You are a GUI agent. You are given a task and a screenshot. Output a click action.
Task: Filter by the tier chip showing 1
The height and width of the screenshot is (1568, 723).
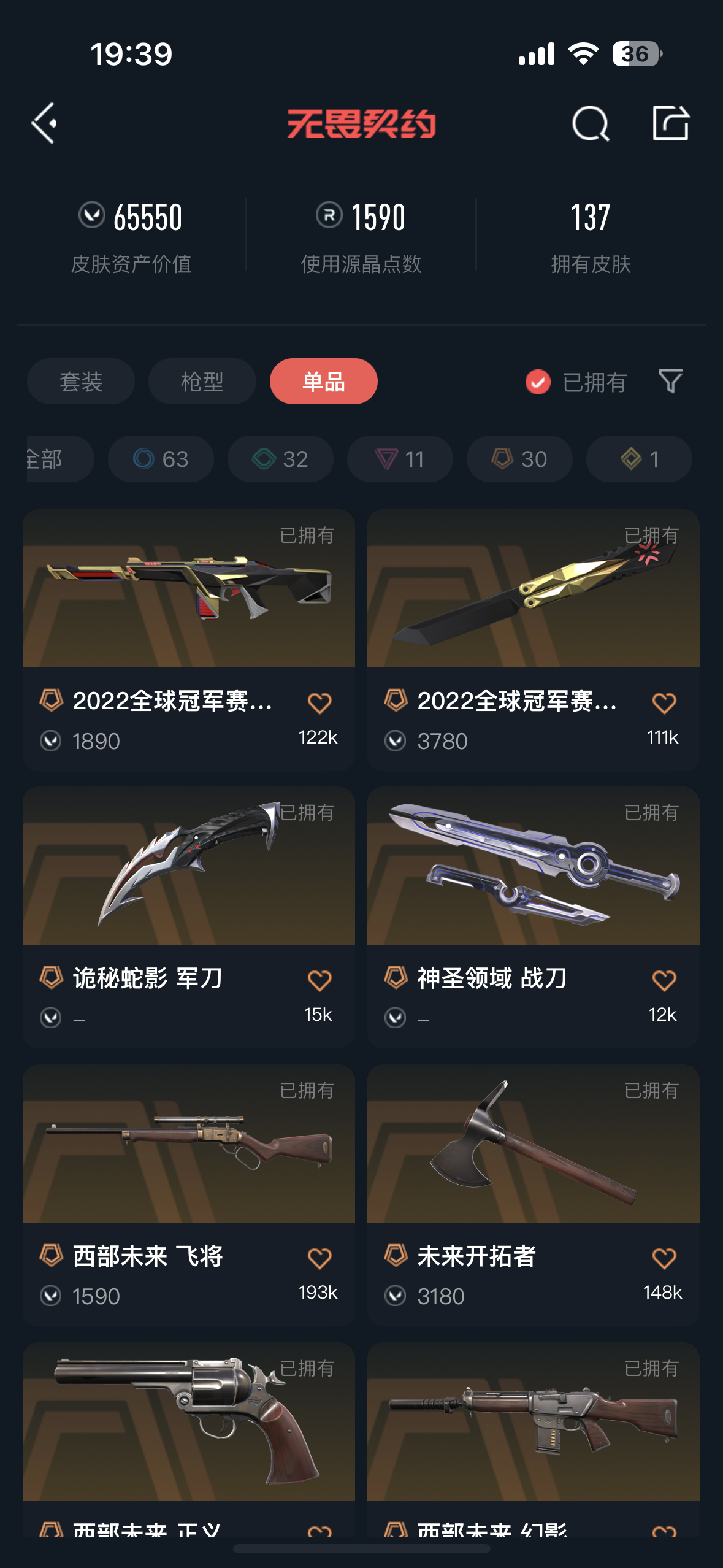point(639,459)
